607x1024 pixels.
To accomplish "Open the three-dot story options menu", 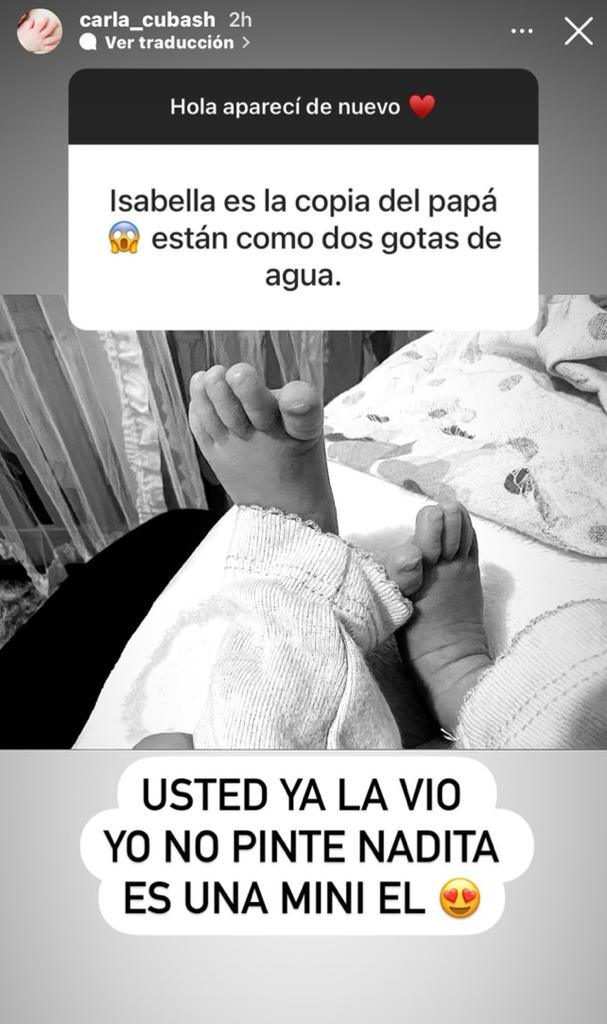I will [522, 31].
